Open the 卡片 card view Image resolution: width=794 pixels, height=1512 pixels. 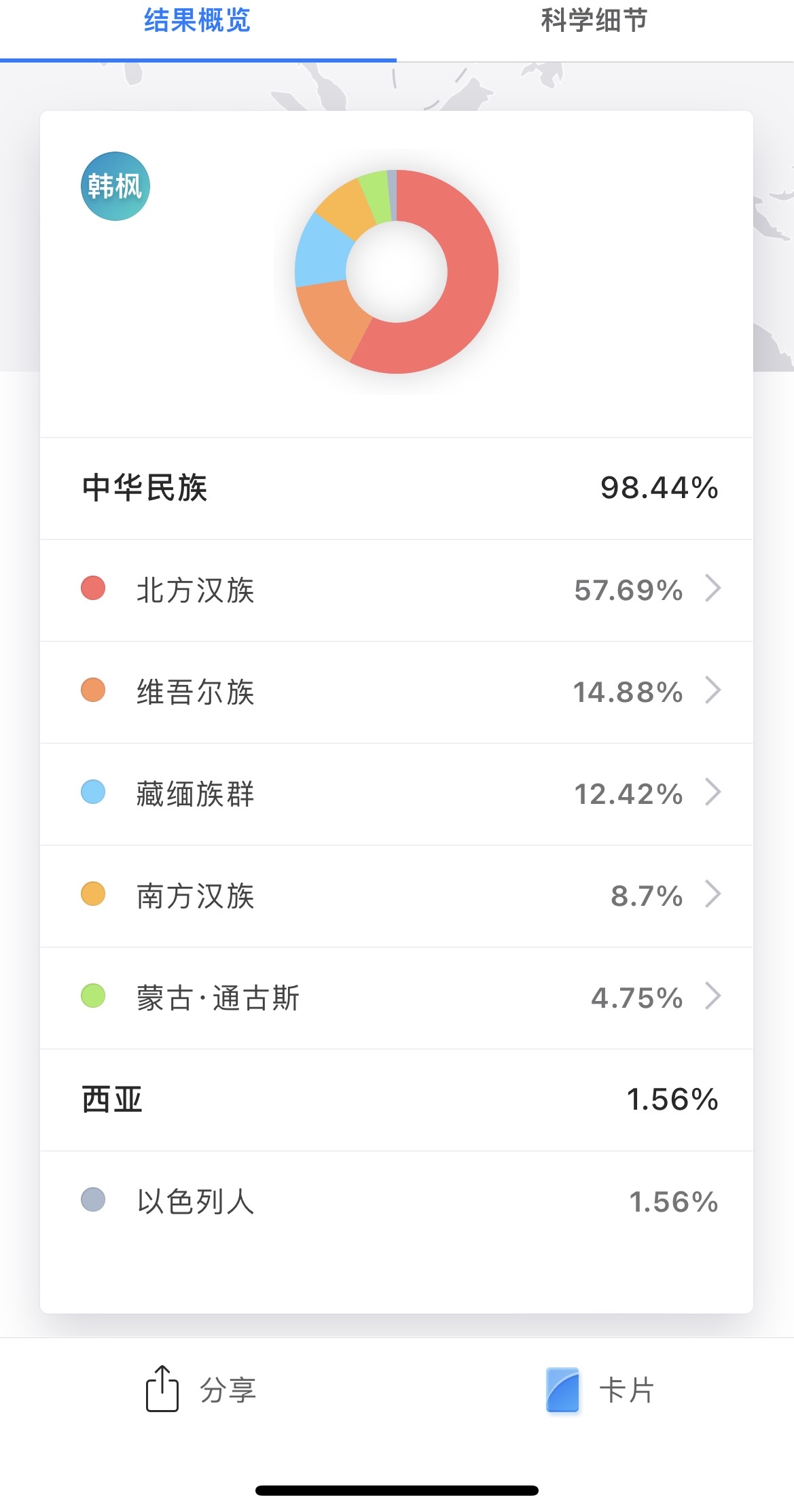click(x=599, y=1390)
